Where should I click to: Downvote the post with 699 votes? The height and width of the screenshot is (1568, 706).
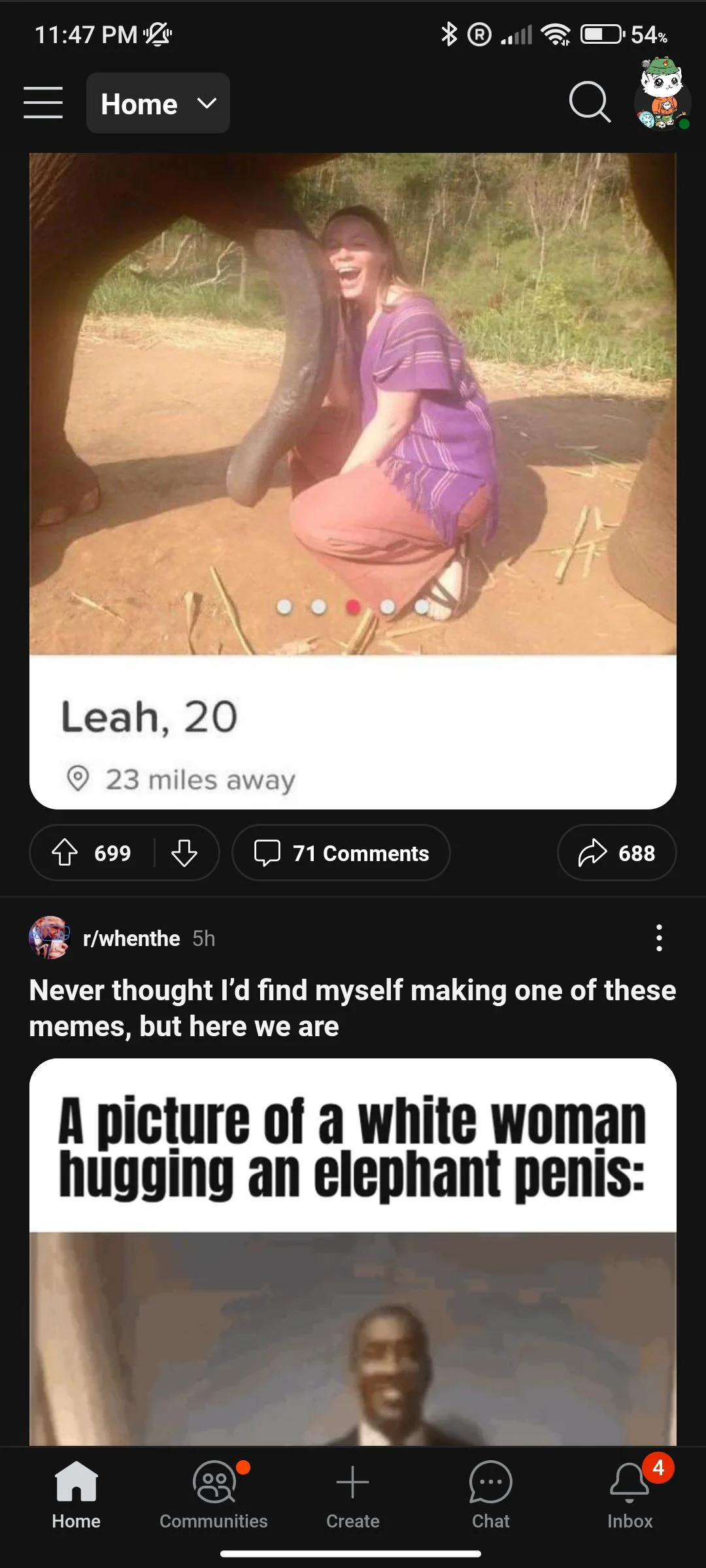click(x=184, y=853)
